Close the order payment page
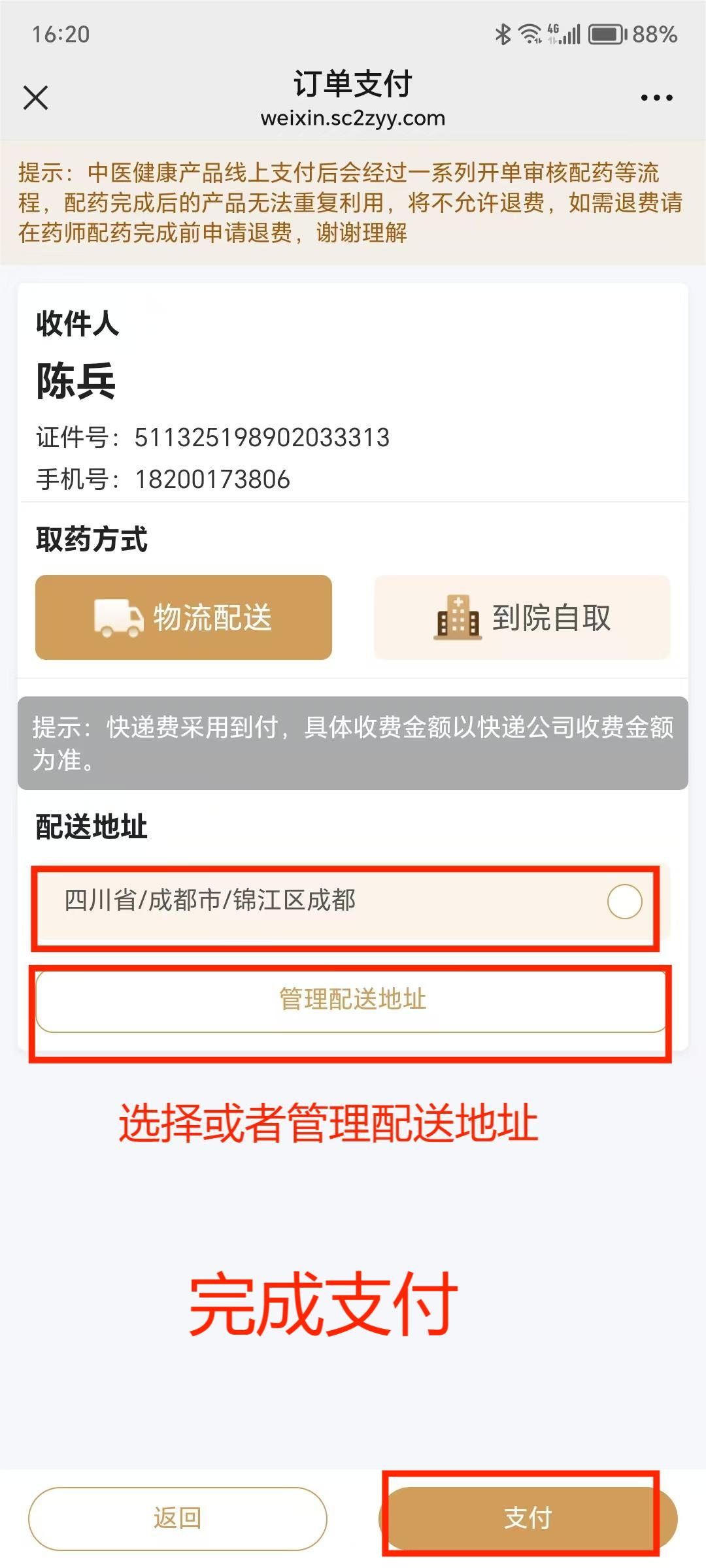This screenshot has width=706, height=1568. pos(35,98)
